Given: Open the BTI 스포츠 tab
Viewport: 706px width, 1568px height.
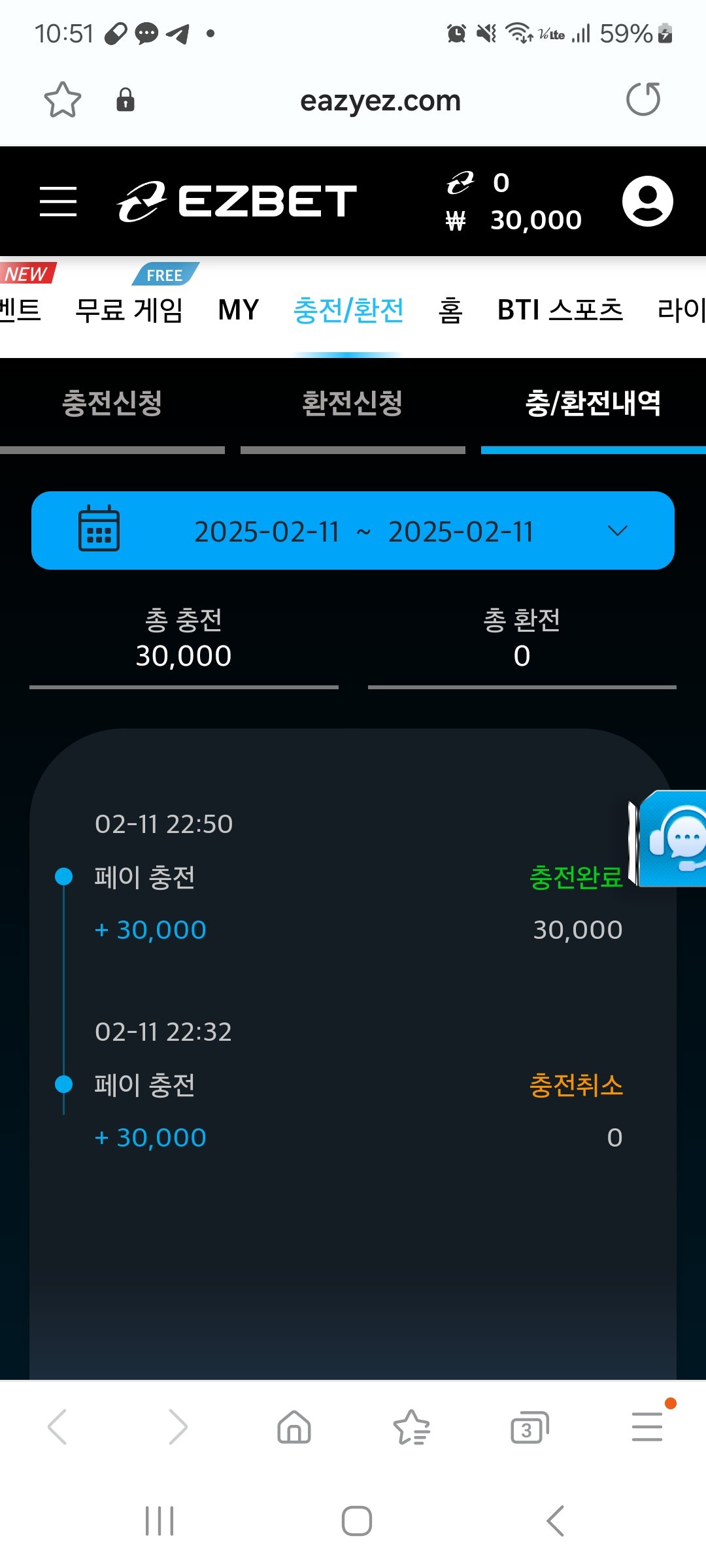Looking at the screenshot, I should 560,310.
